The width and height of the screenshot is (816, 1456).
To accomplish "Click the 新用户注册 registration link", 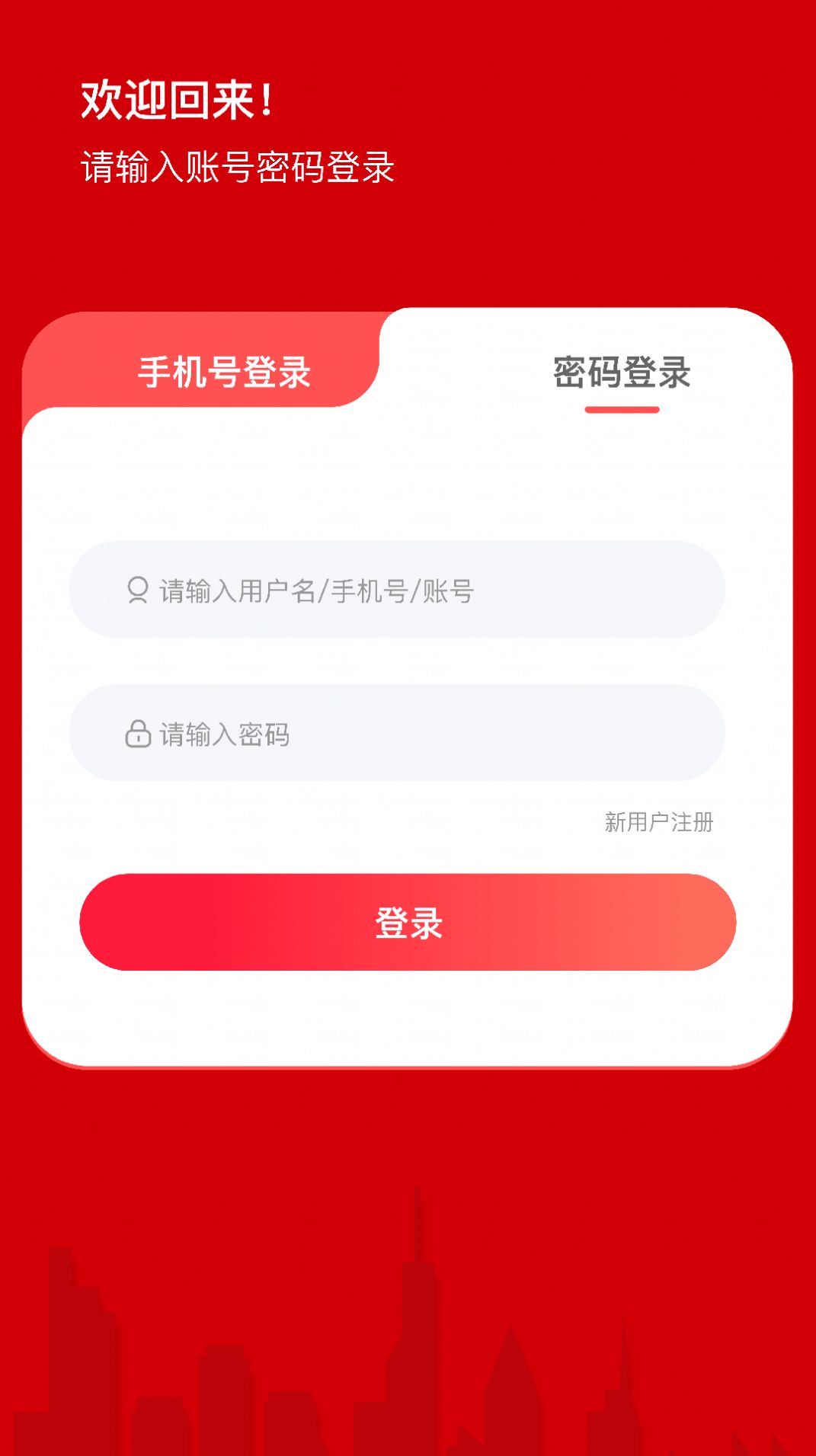I will point(660,823).
